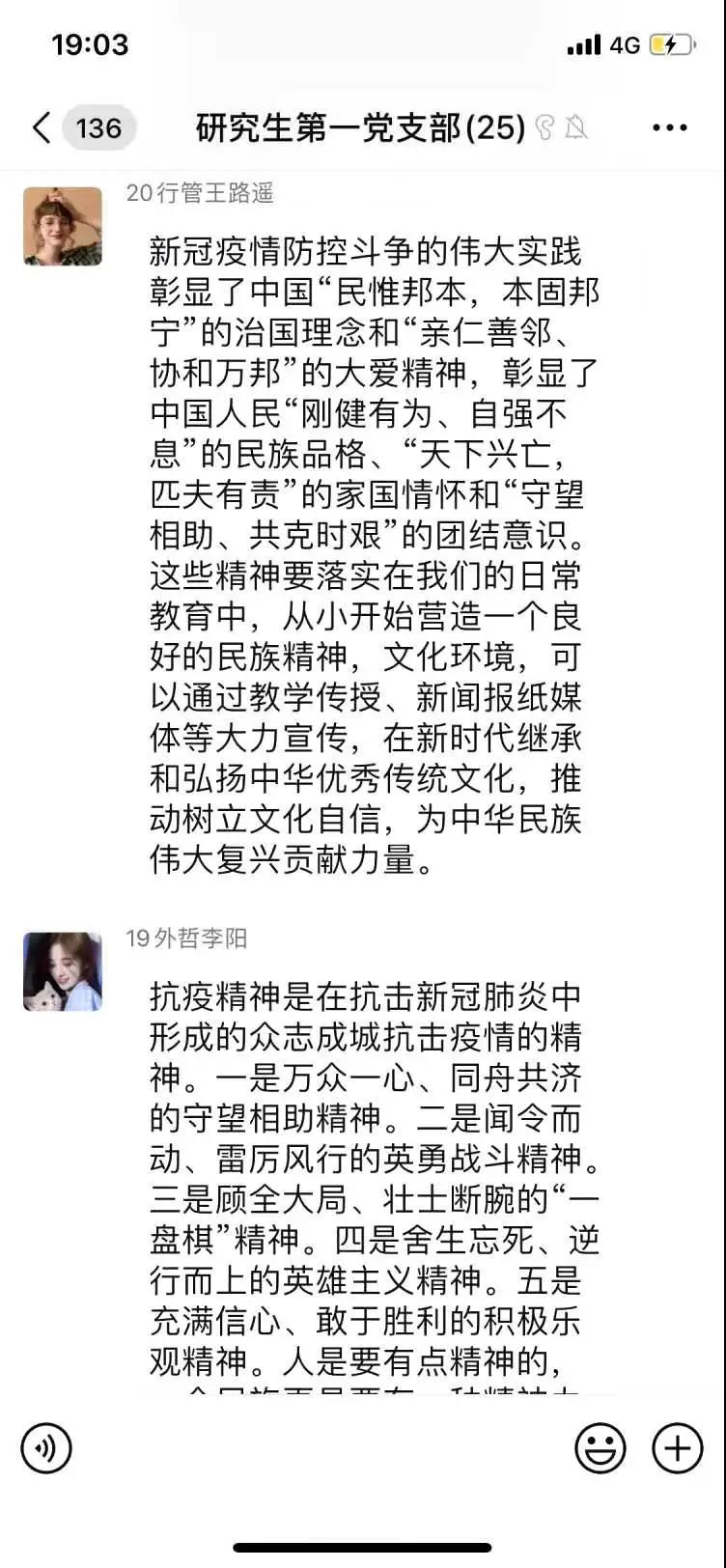Switch to voice message input
726x1568 pixels.
[46, 1448]
